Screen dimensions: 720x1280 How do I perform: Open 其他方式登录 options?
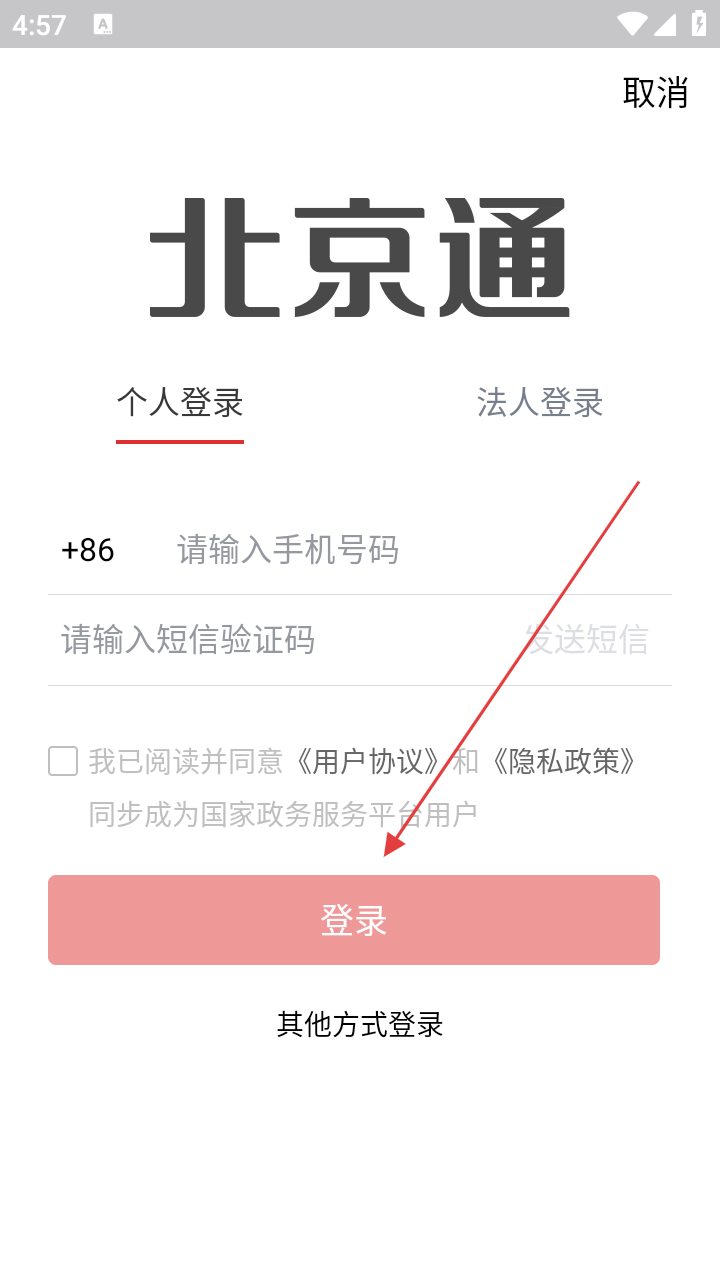360,1024
